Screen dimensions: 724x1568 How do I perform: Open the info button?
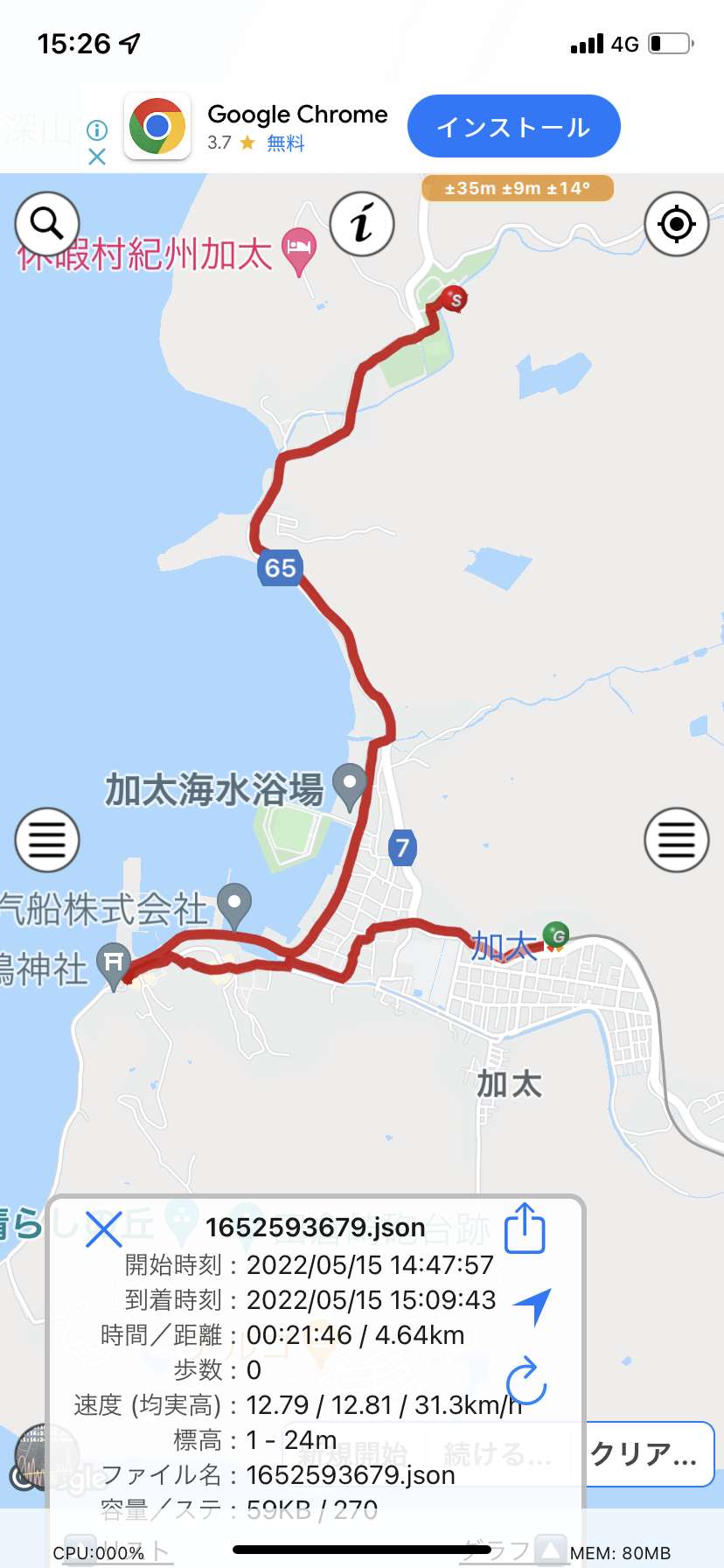(362, 224)
